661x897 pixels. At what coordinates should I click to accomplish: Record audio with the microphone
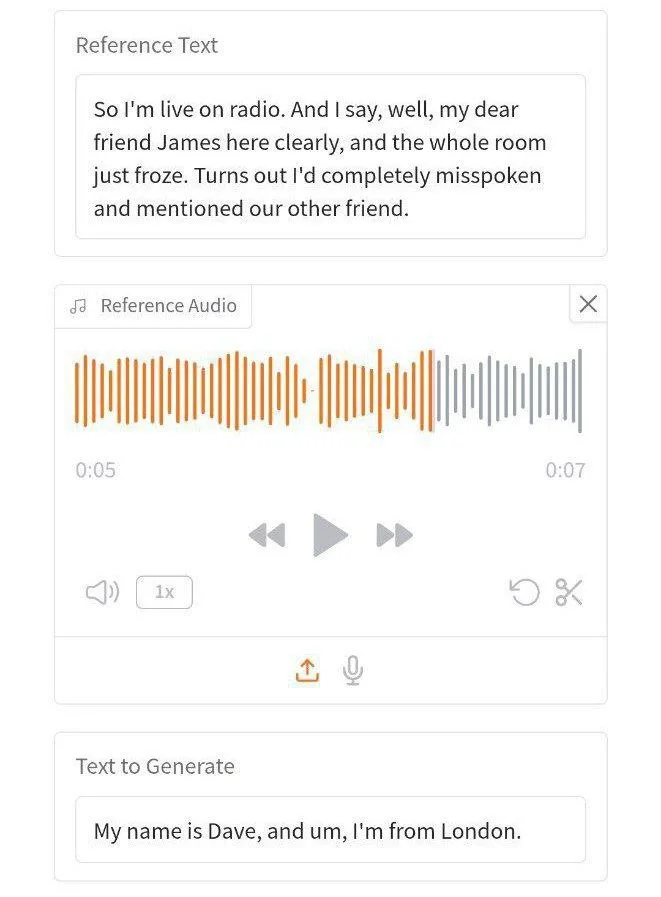(x=352, y=670)
